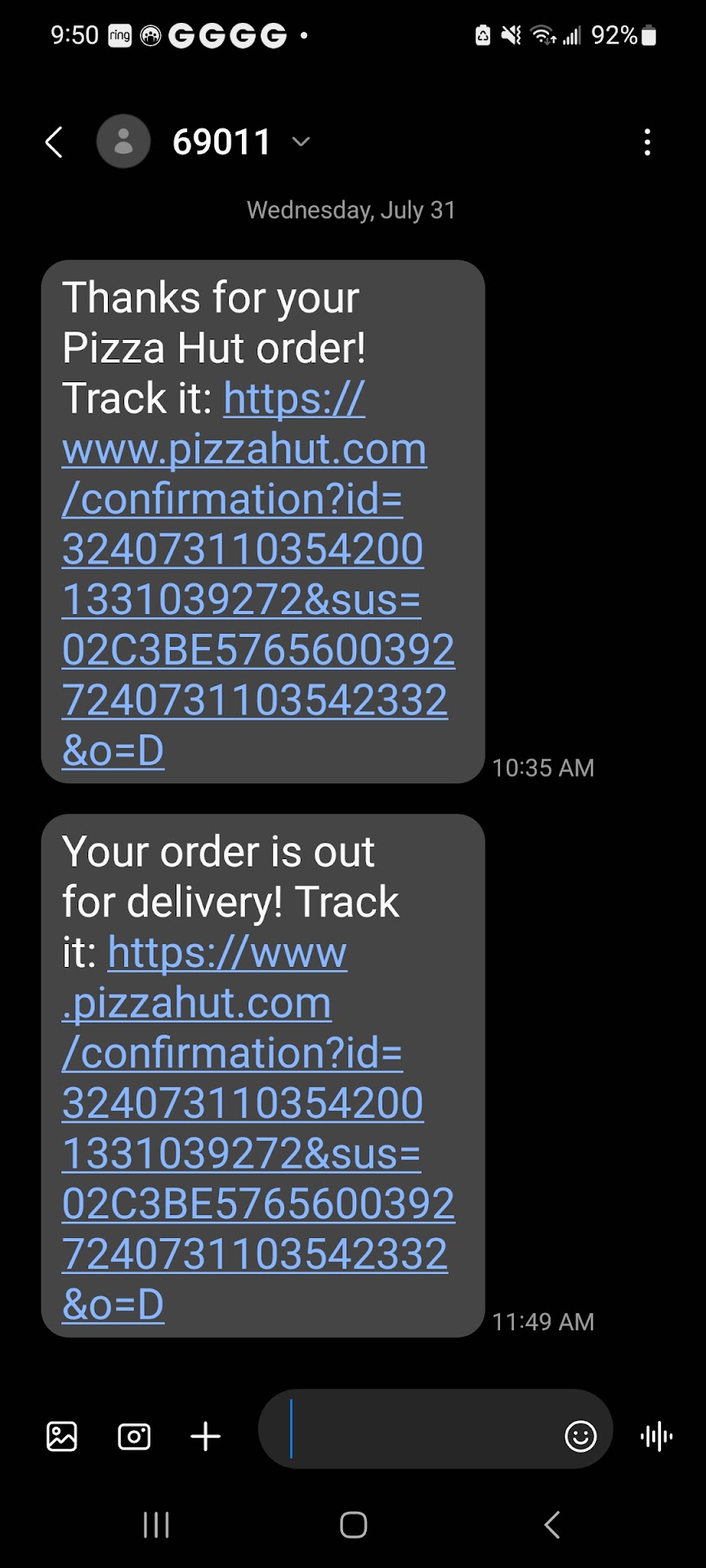The image size is (706, 1568).
Task: Open the plus attachments menu
Action: pos(205,1436)
